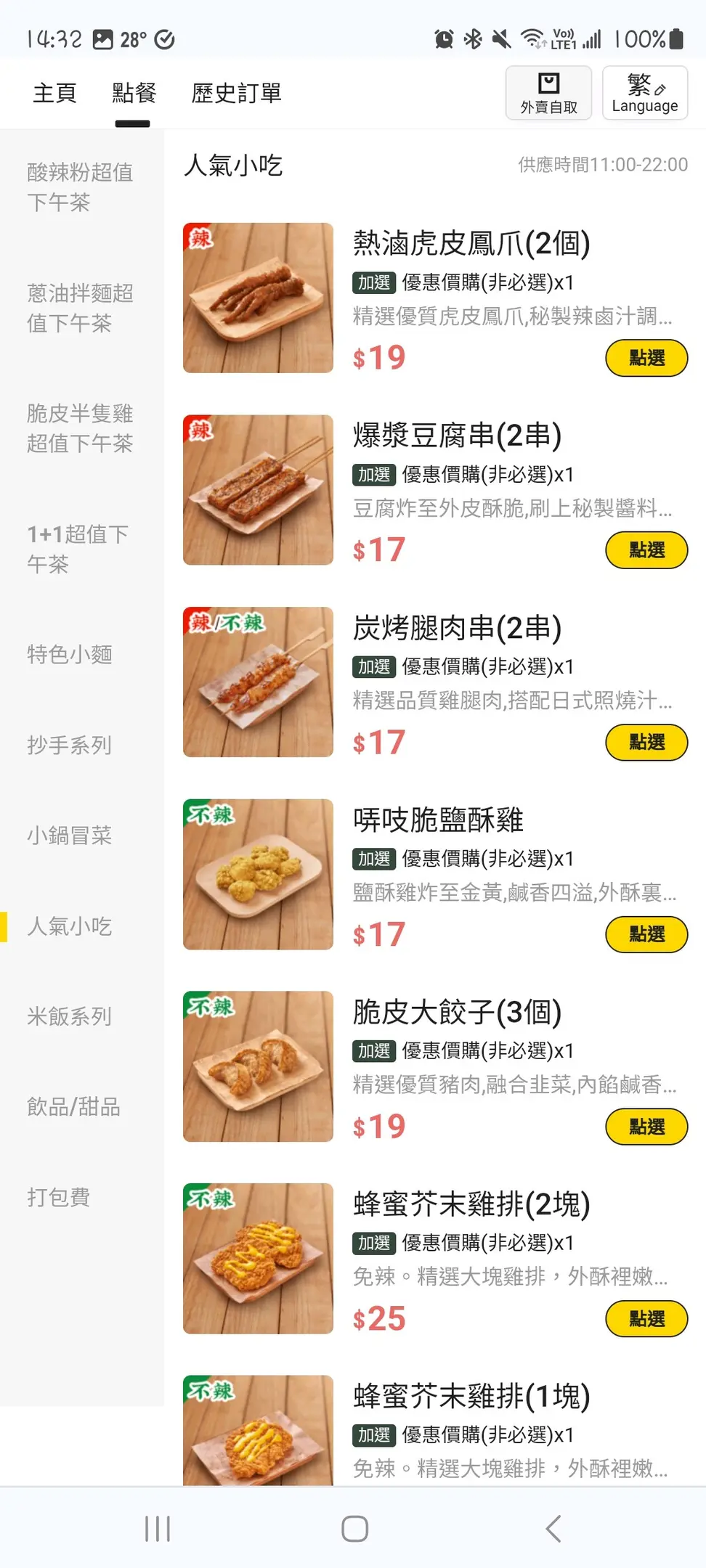The width and height of the screenshot is (706, 1568).
Task: Tap 點選 for 爆漿豆腐串(2串)
Action: coord(646,550)
